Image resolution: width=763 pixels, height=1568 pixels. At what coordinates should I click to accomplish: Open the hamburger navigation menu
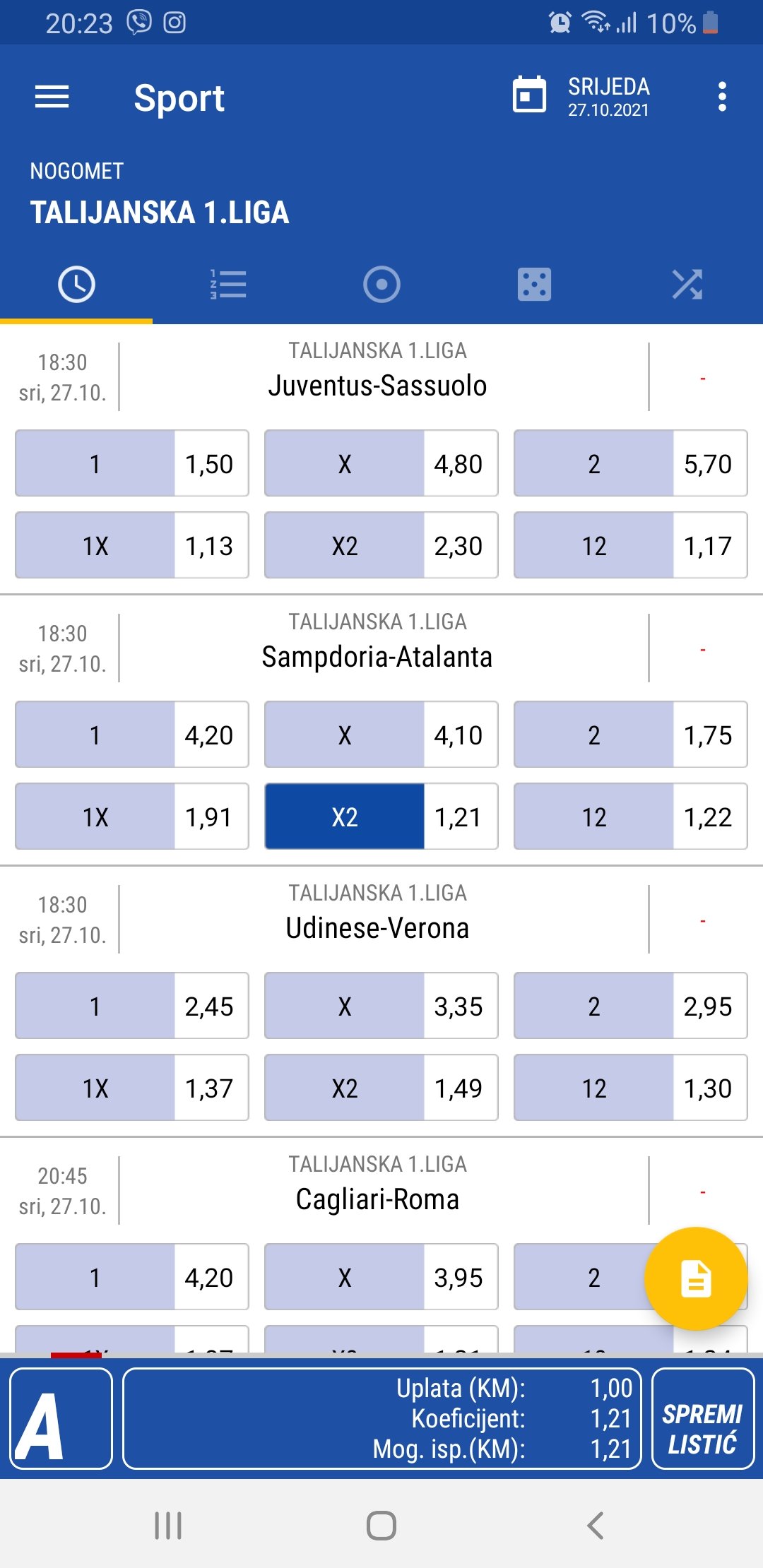click(x=52, y=97)
